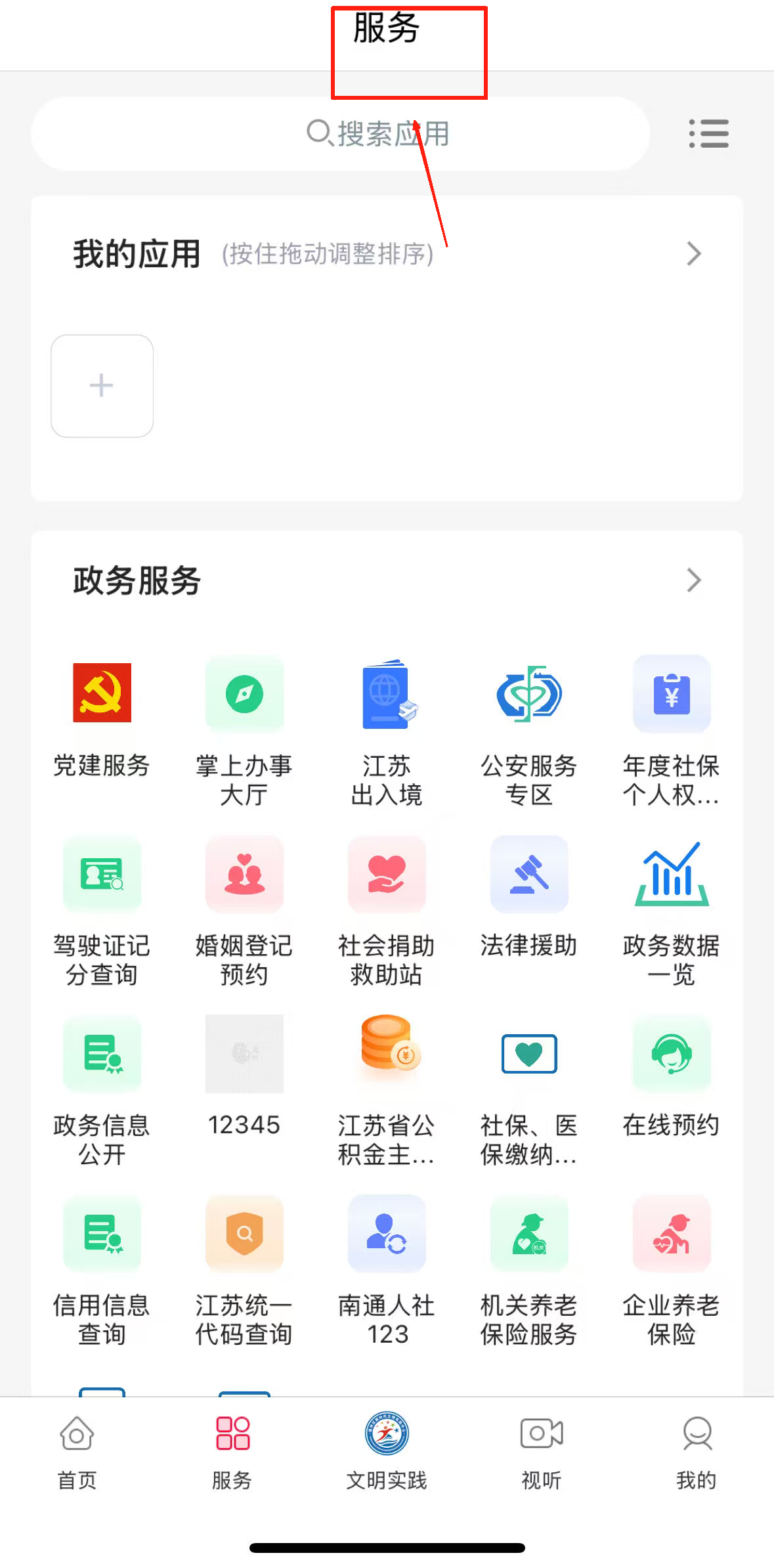Open the list menu icon beside search
Viewport: 774px width, 1568px height.
click(x=708, y=134)
